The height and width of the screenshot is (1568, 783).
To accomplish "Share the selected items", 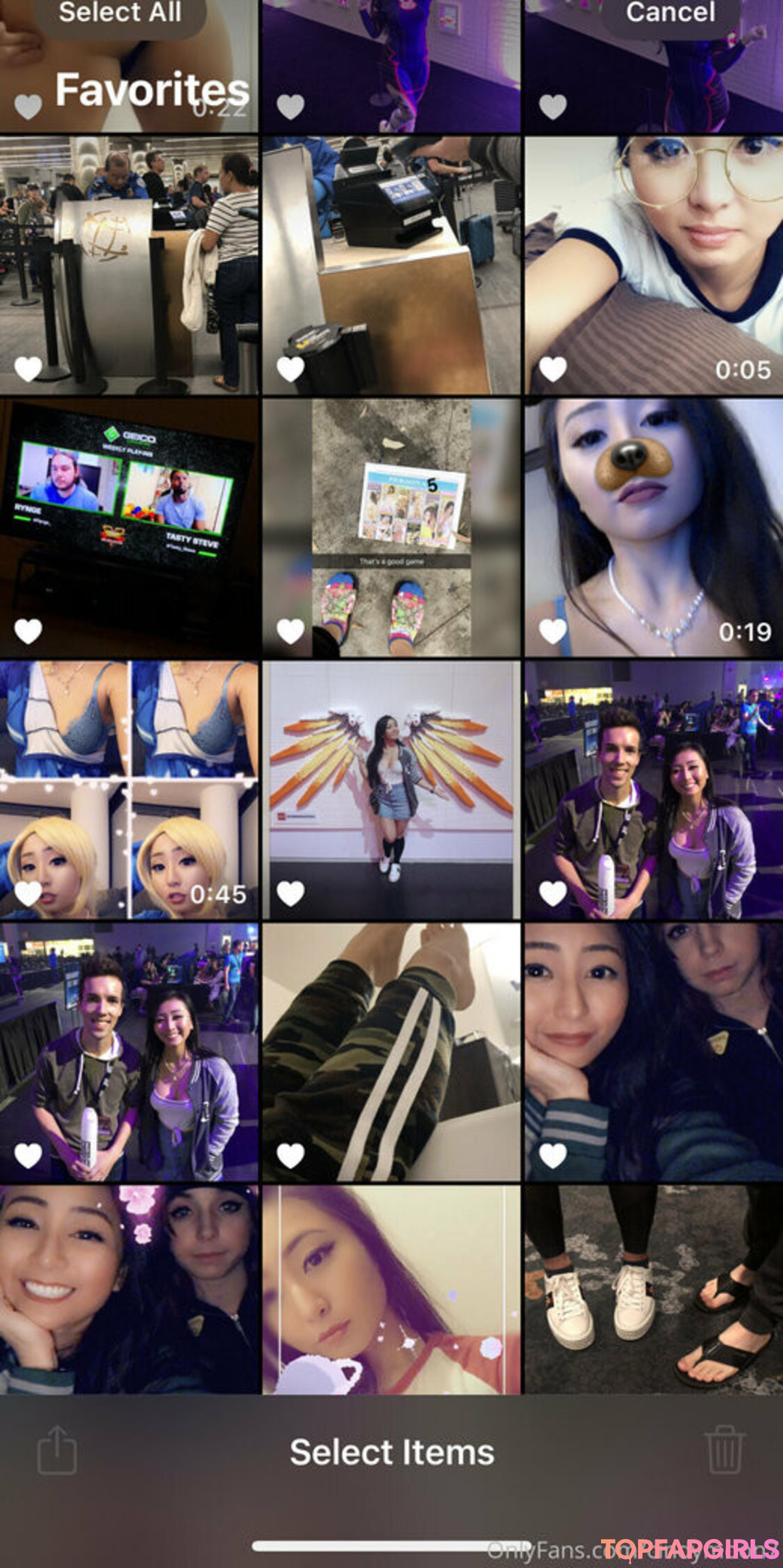I will point(57,1450).
